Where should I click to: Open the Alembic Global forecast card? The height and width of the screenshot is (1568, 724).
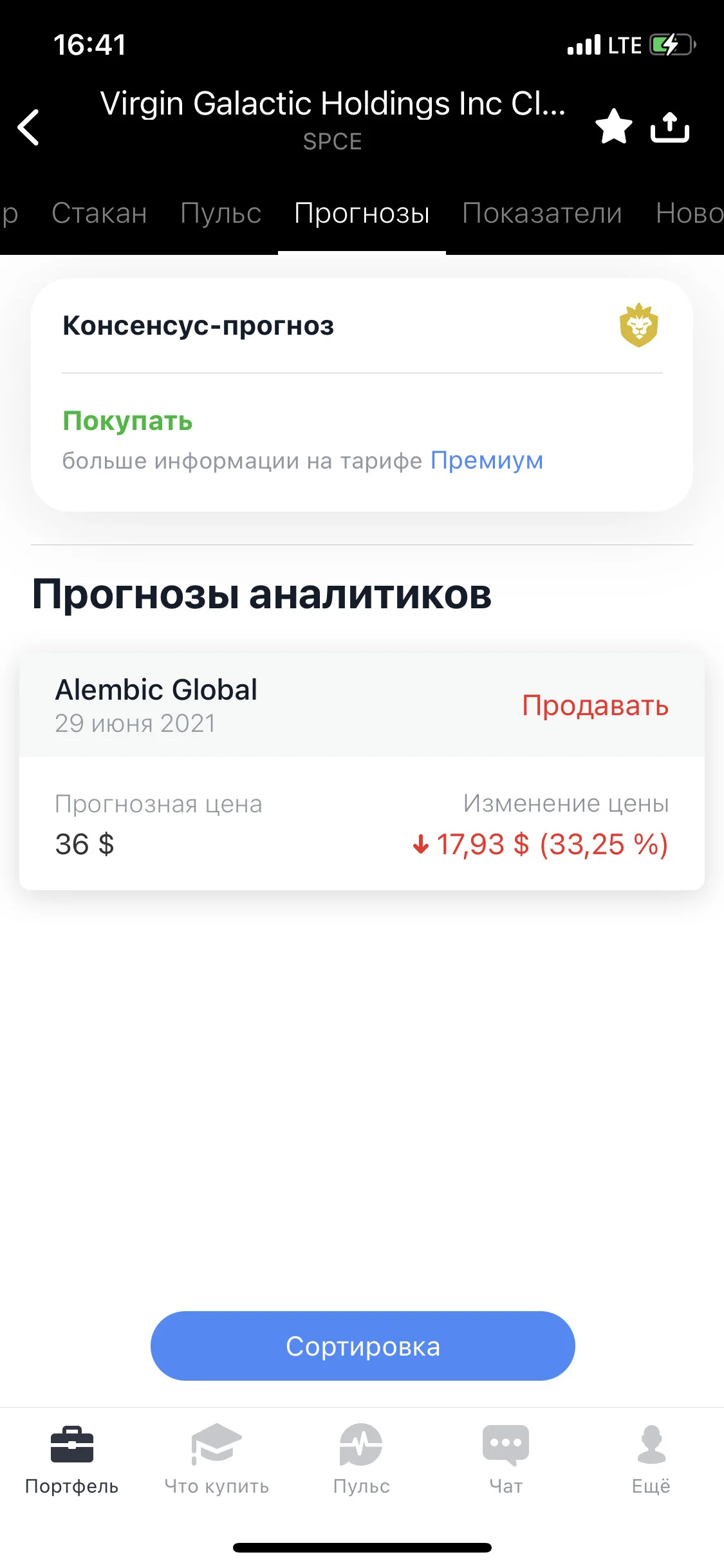tap(362, 771)
